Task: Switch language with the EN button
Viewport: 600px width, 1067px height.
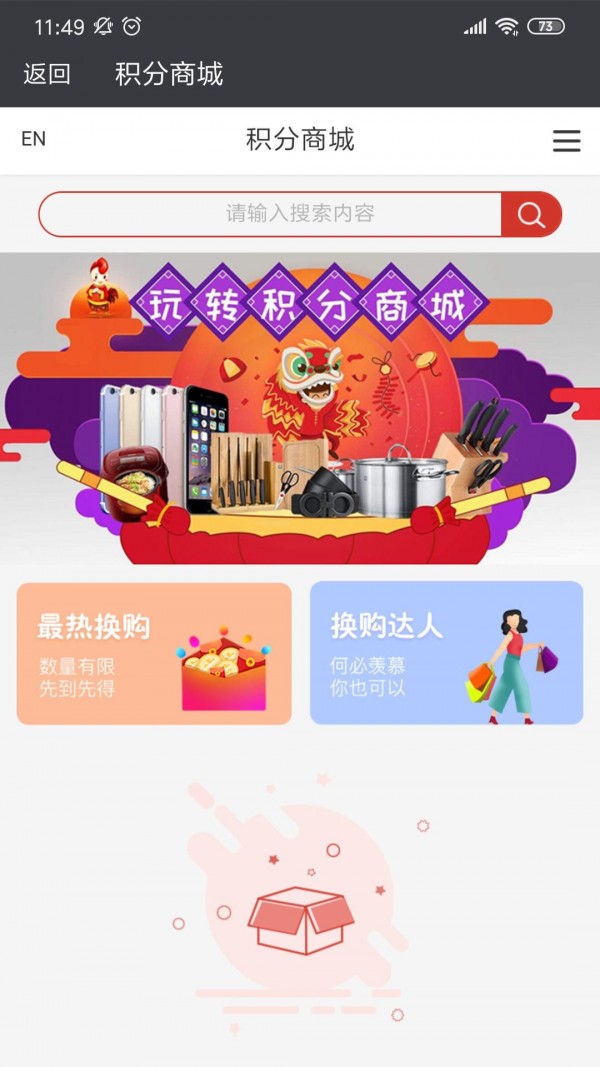Action: (x=33, y=139)
